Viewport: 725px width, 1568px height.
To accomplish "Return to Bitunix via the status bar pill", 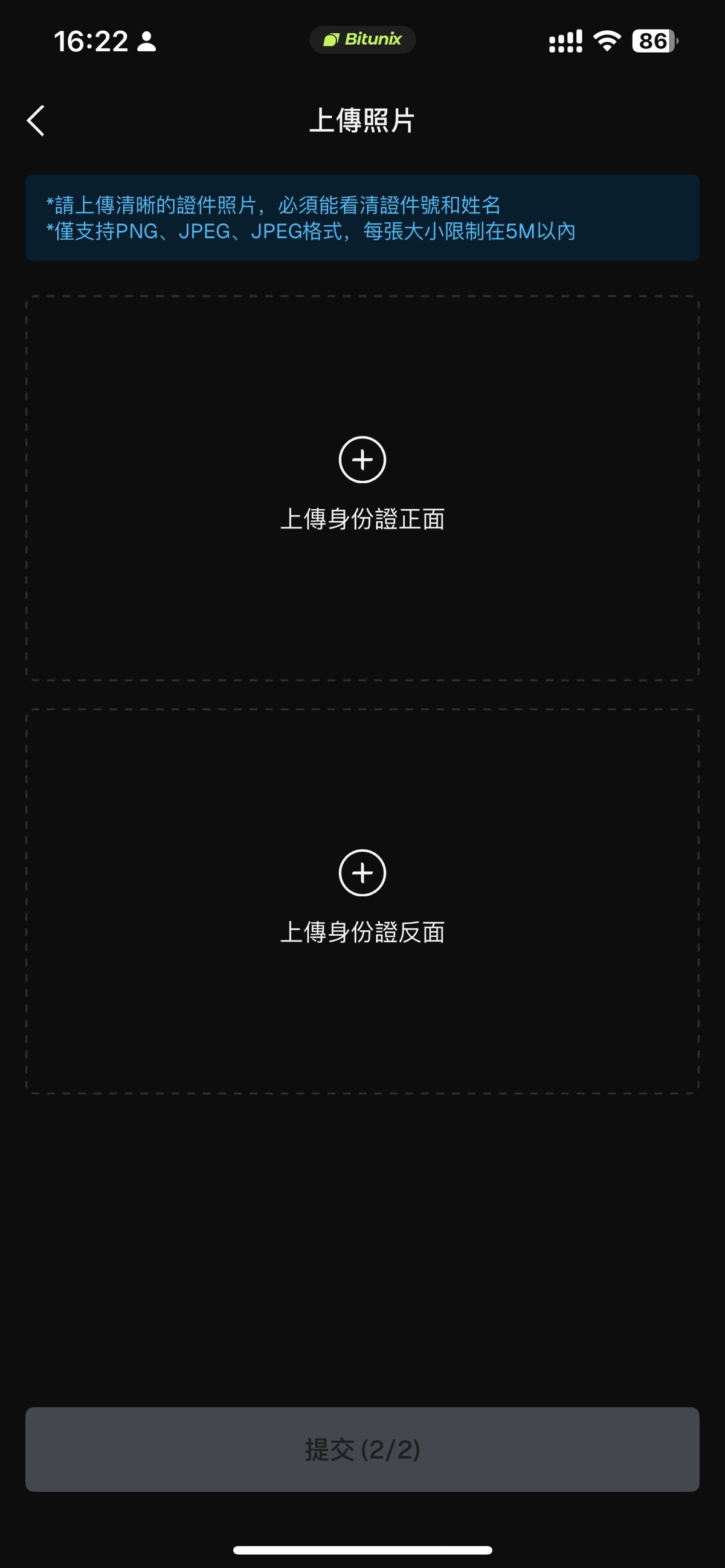I will point(362,40).
